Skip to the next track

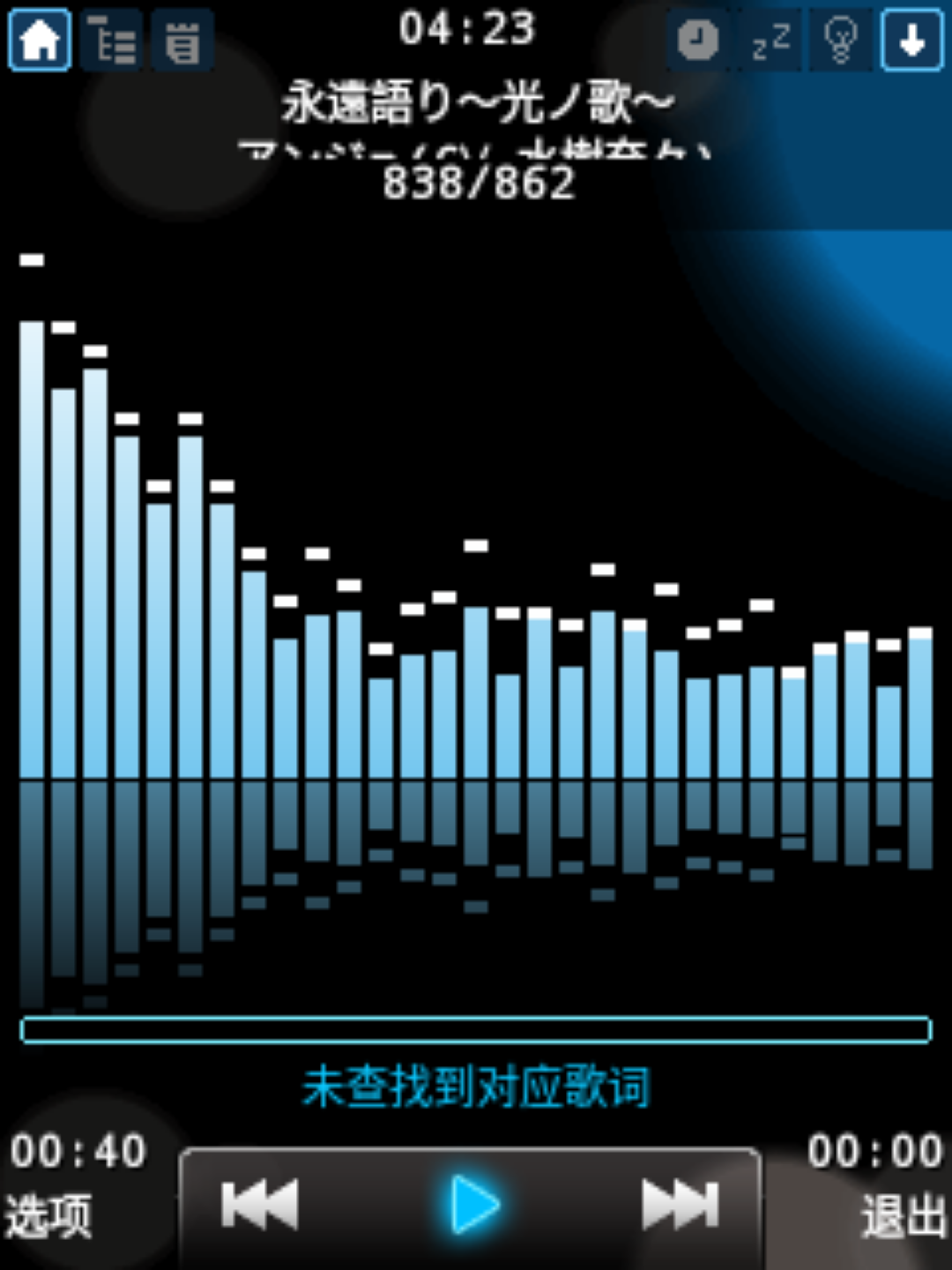(x=681, y=1205)
